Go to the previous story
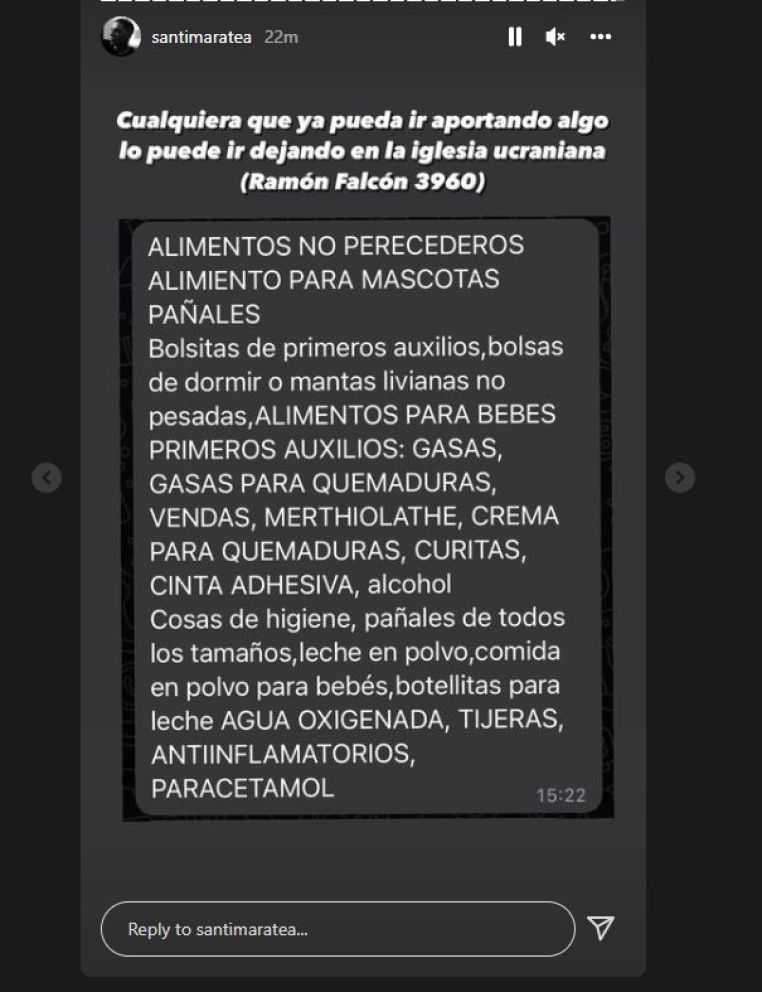The width and height of the screenshot is (762, 992). pyautogui.click(x=46, y=478)
